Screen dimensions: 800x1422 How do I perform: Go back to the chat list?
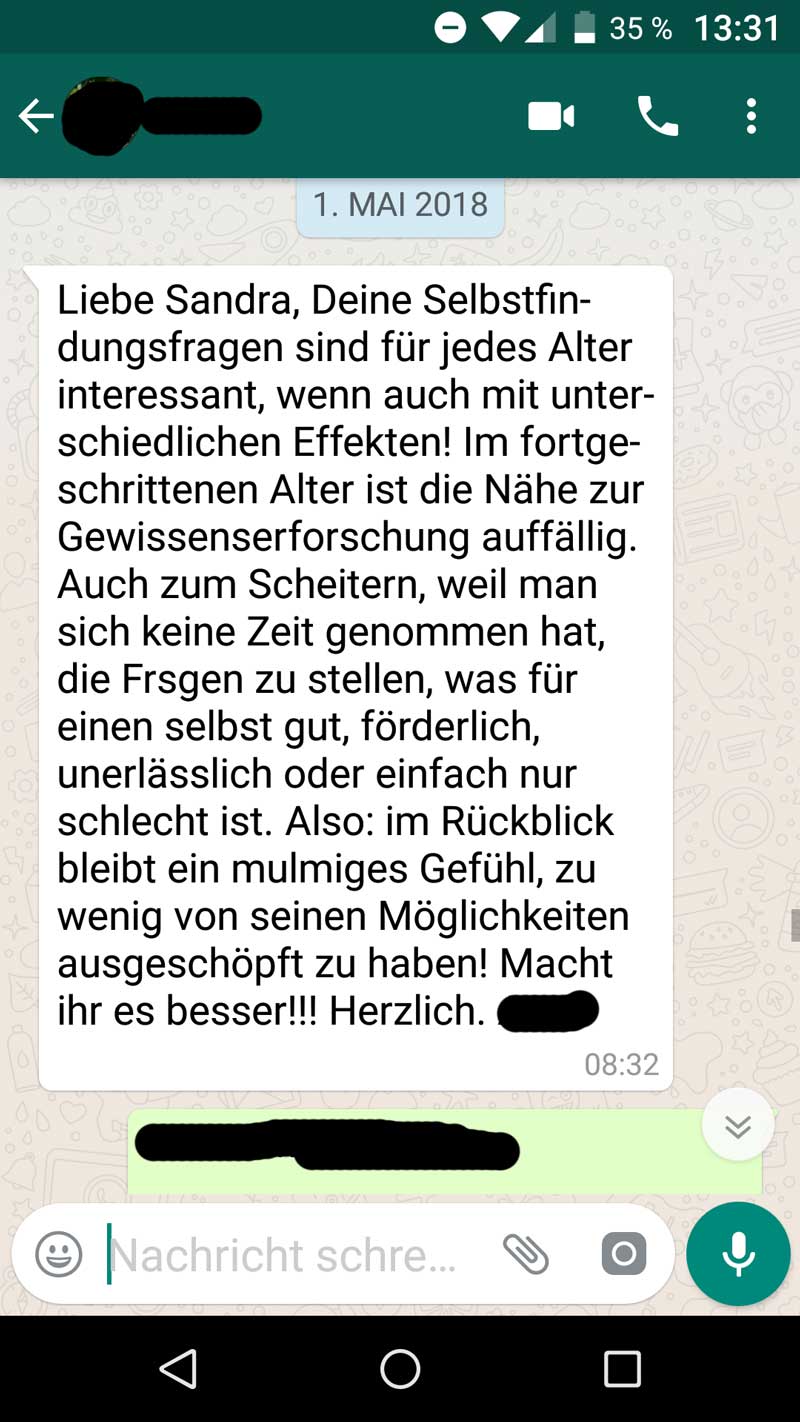(x=36, y=117)
